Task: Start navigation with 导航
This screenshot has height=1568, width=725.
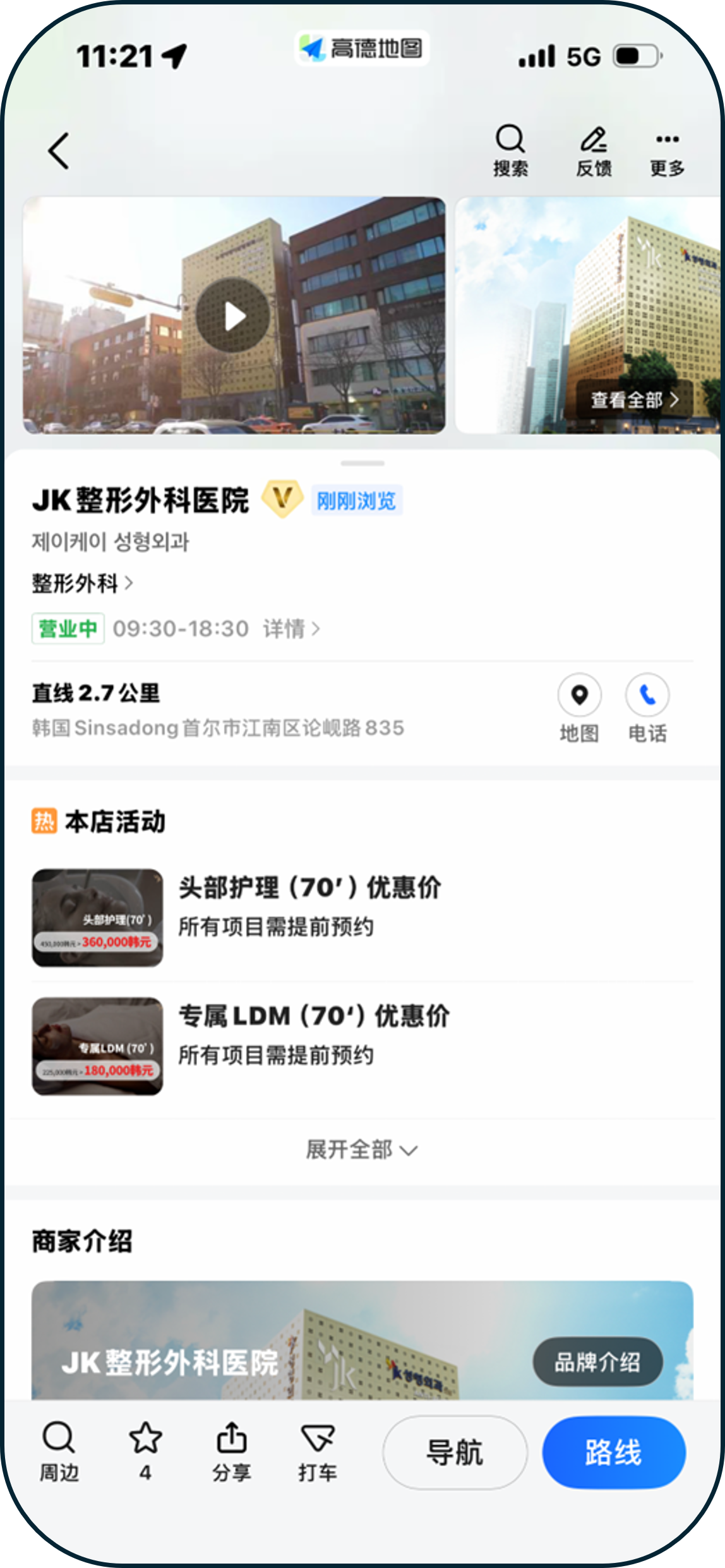Action: (455, 1452)
